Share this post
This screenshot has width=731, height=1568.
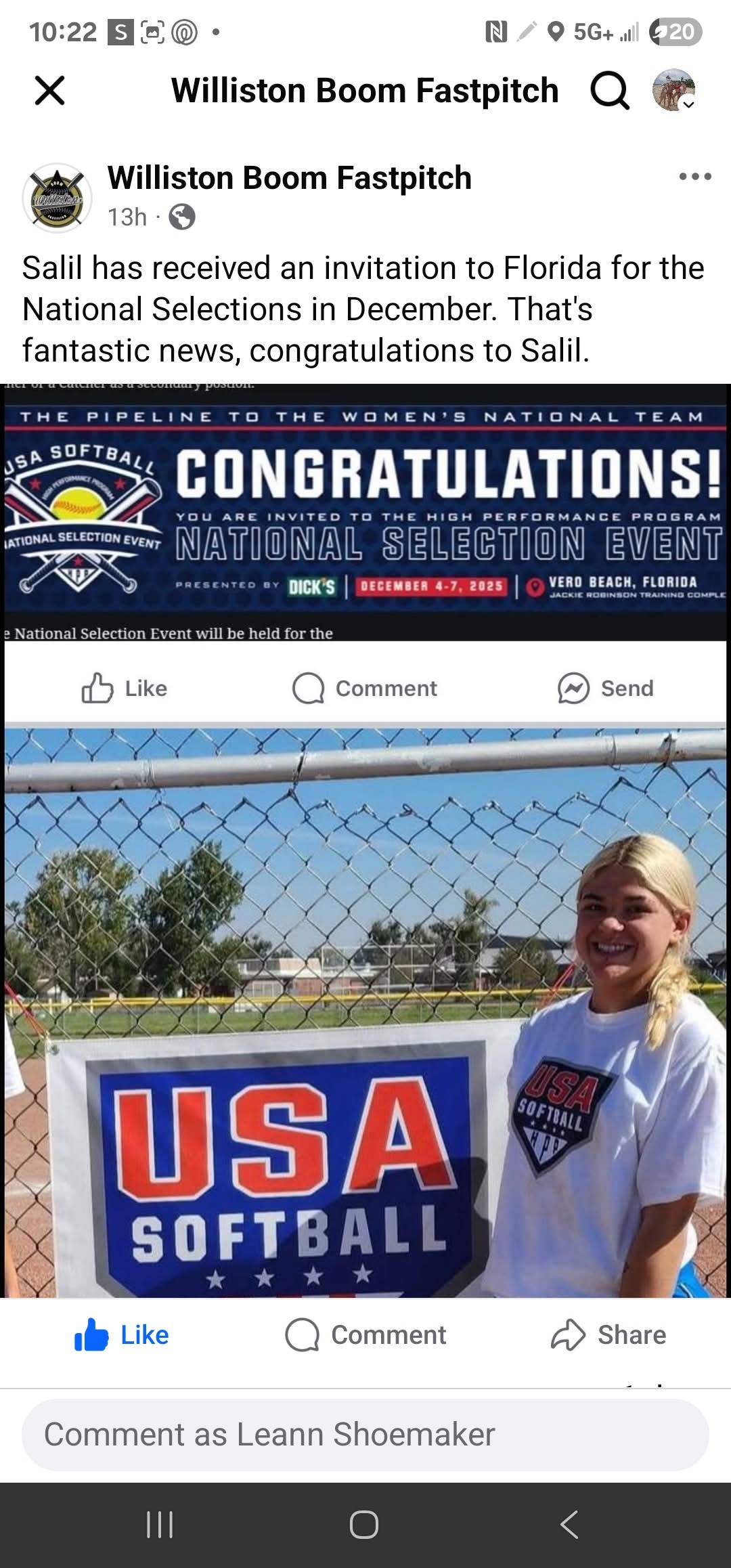click(608, 1335)
